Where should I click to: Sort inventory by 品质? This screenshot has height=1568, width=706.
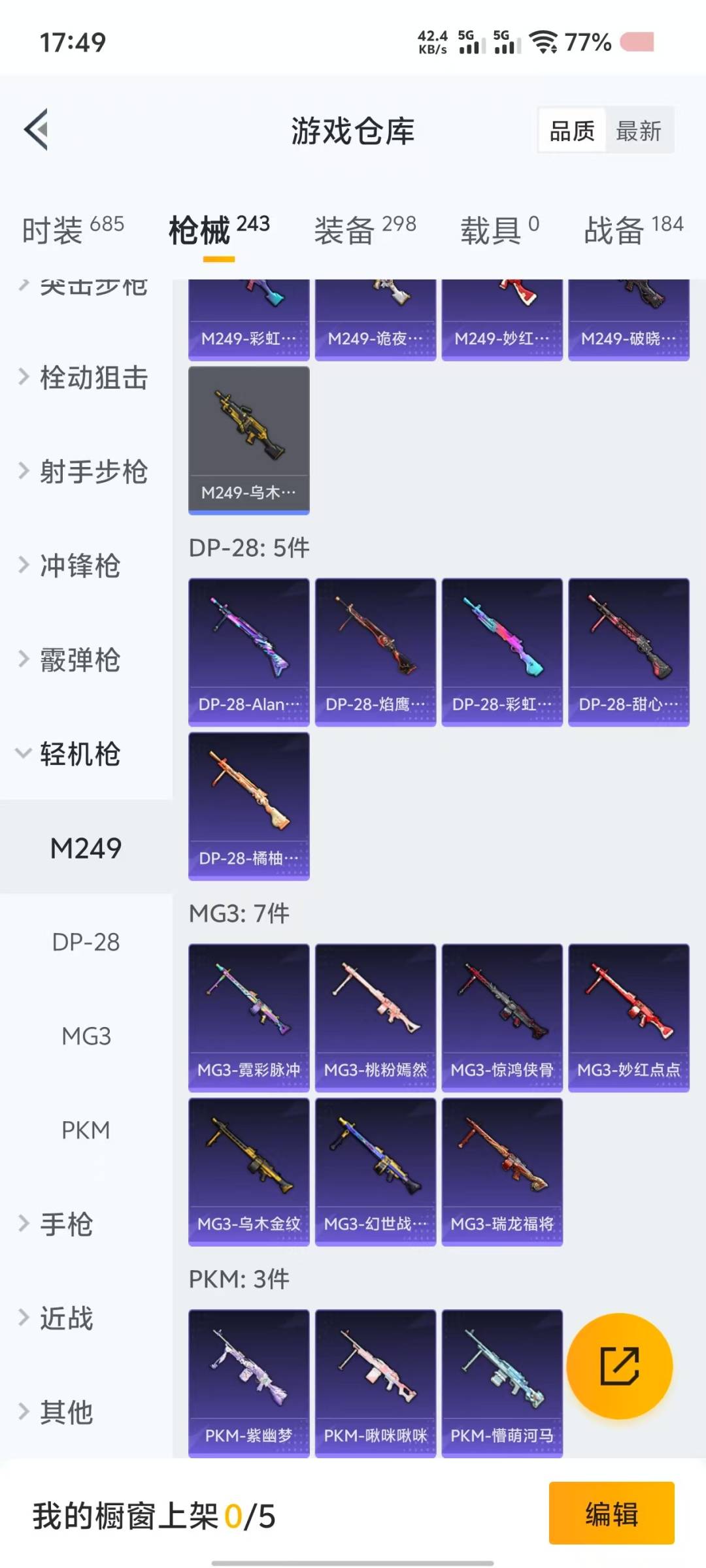tap(572, 131)
